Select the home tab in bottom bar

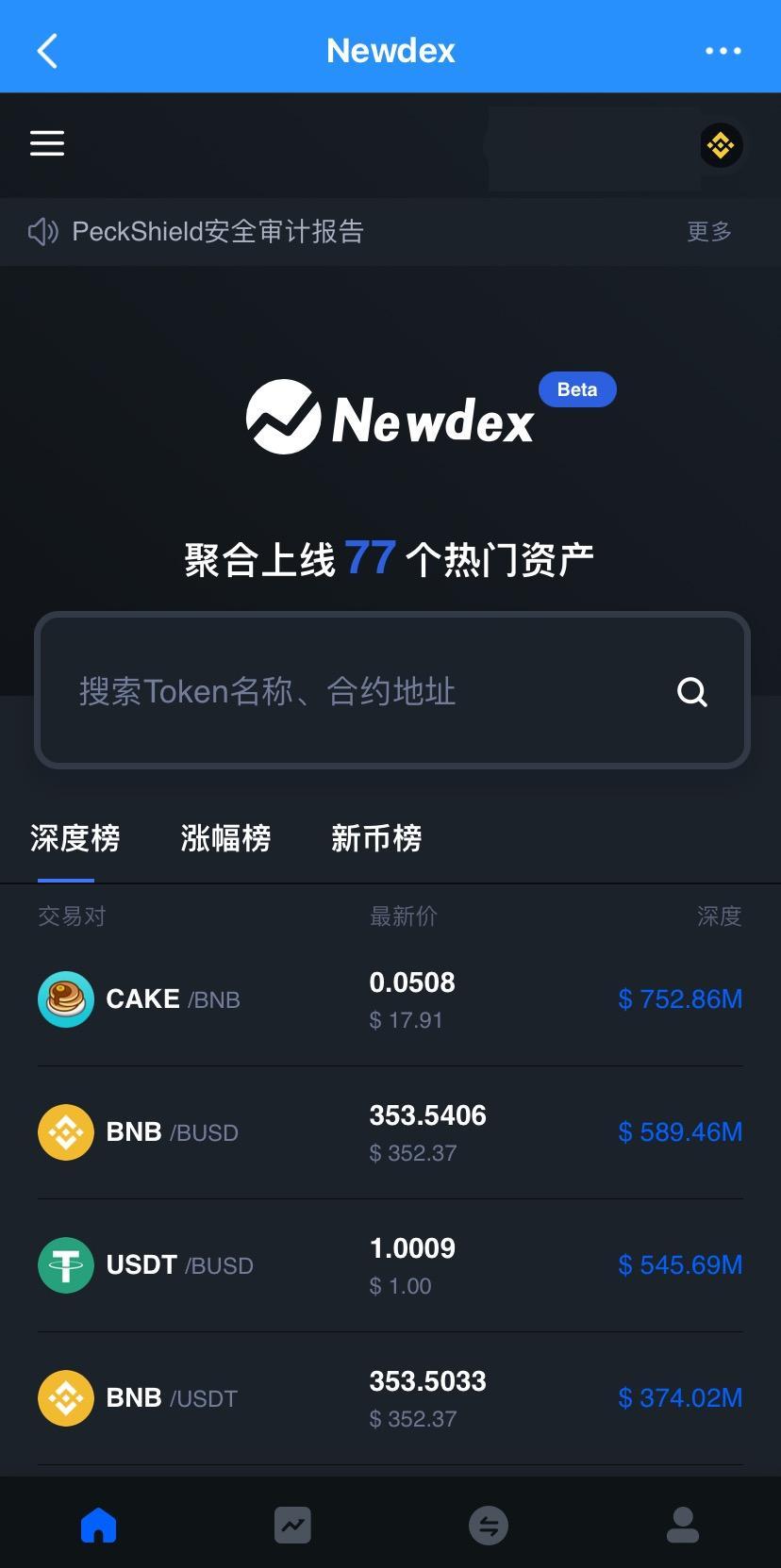[98, 1525]
